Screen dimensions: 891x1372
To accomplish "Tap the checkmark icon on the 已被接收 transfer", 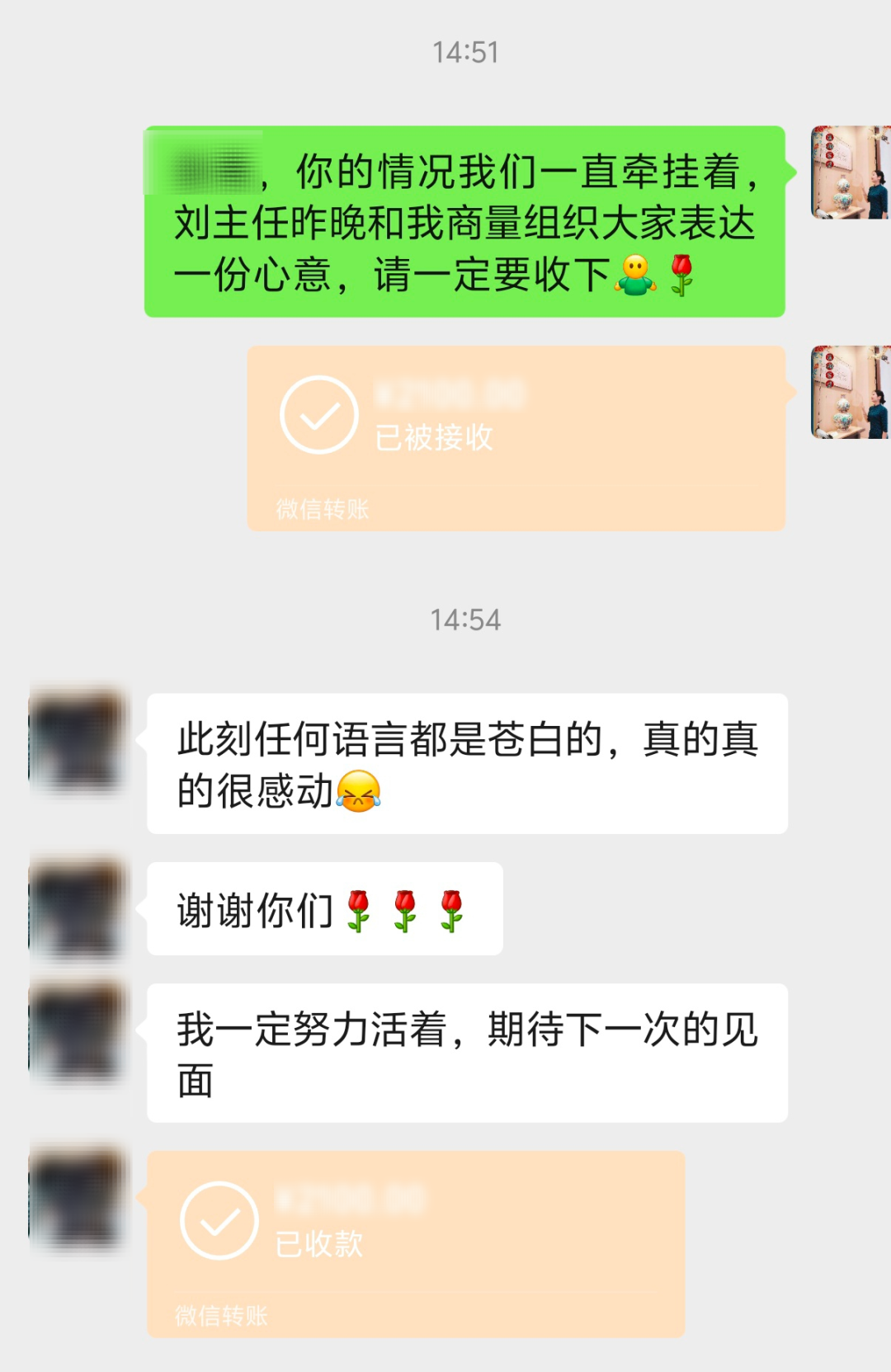I will tap(322, 415).
